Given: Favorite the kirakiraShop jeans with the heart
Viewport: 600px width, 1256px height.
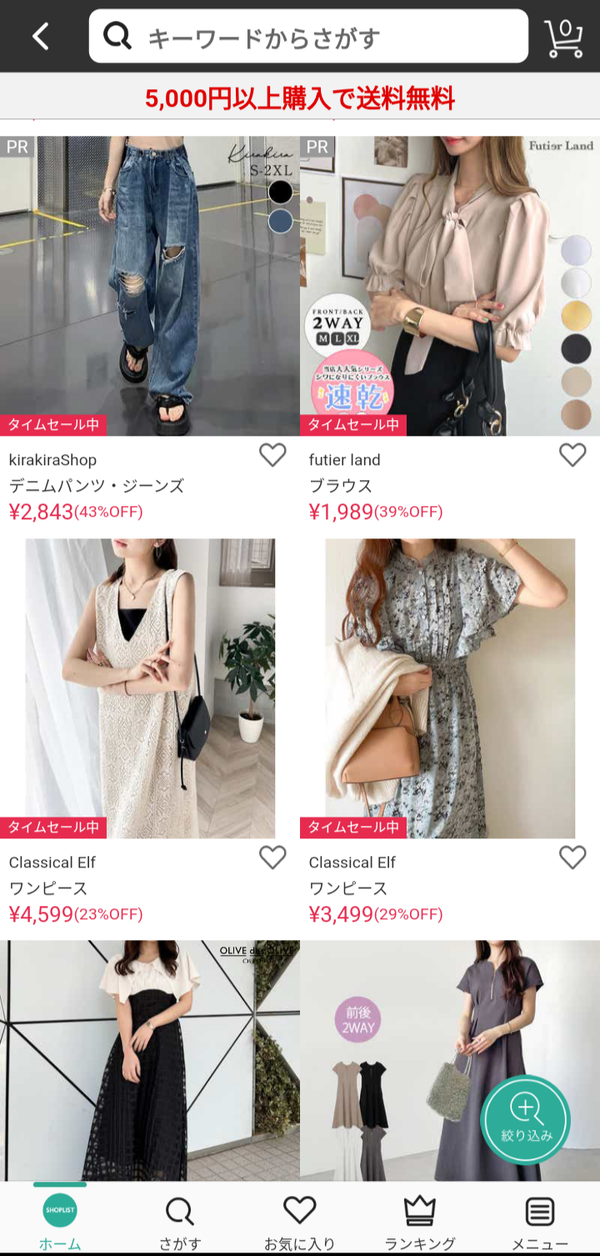Looking at the screenshot, I should pos(272,455).
